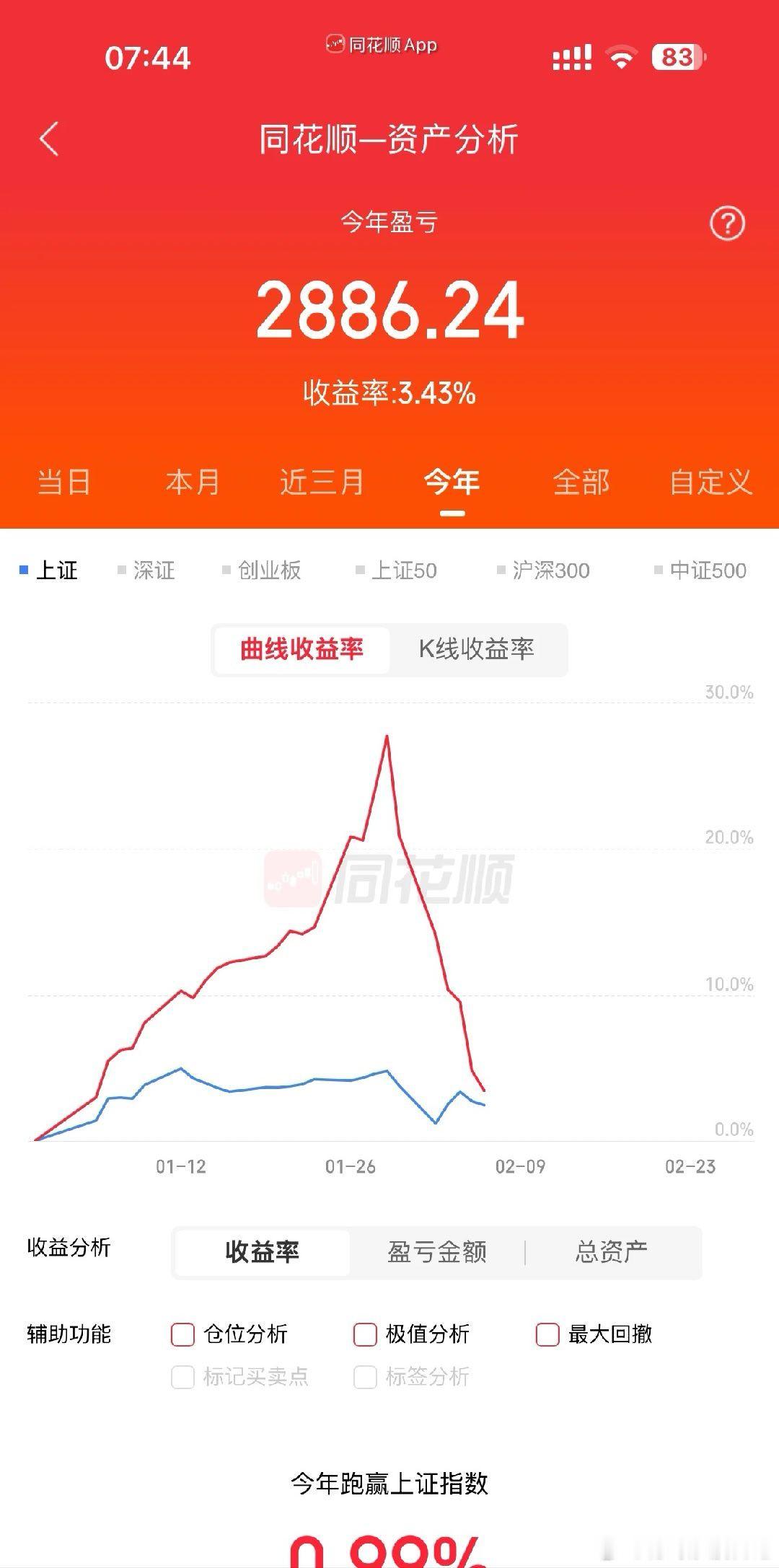This screenshot has width=779, height=1568.
Task: Tap the Wi-Fi icon in status bar
Action: pyautogui.click(x=621, y=57)
